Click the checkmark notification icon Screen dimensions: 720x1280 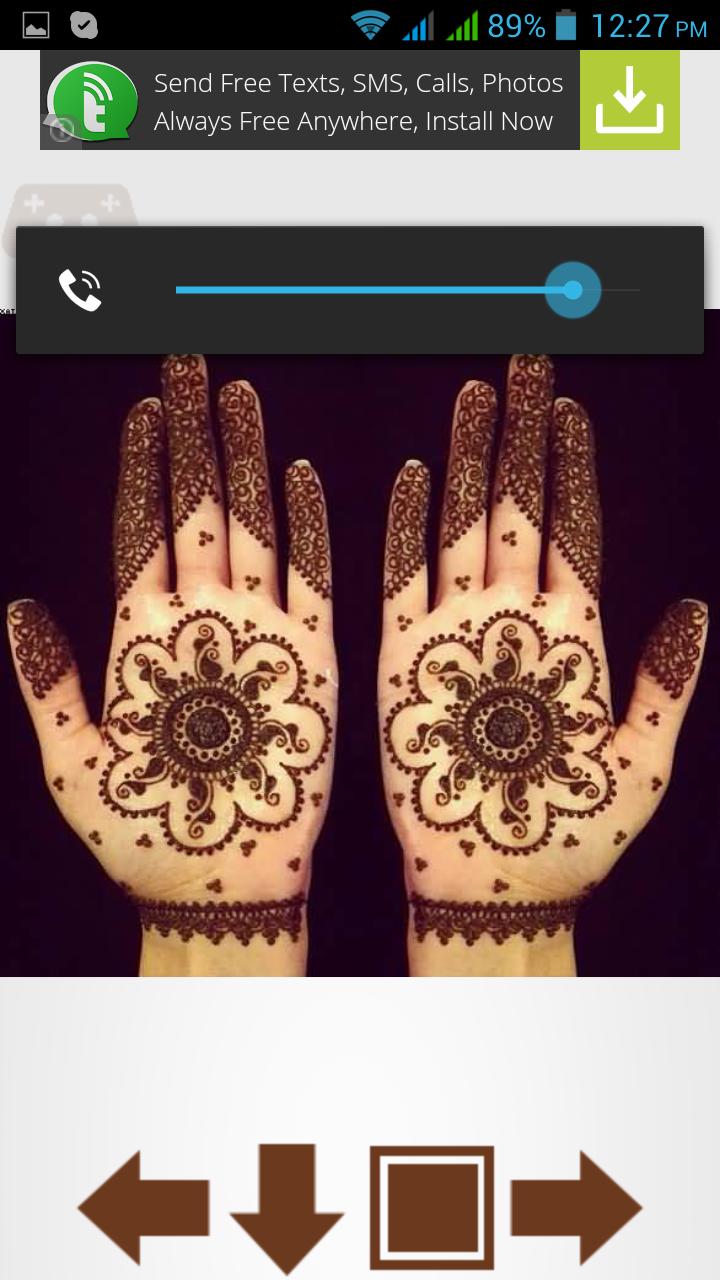pyautogui.click(x=85, y=26)
